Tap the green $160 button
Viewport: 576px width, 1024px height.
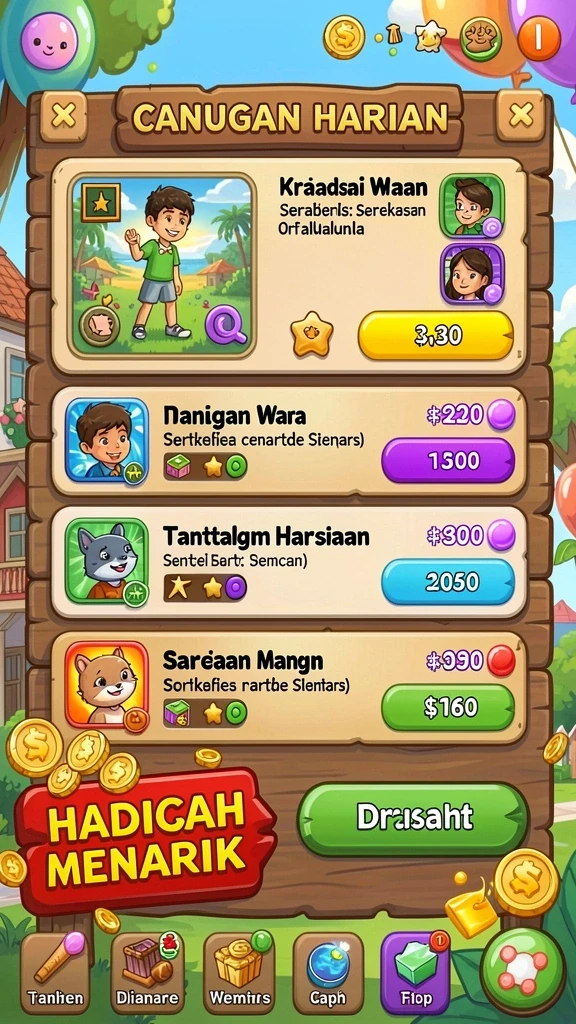tap(448, 707)
